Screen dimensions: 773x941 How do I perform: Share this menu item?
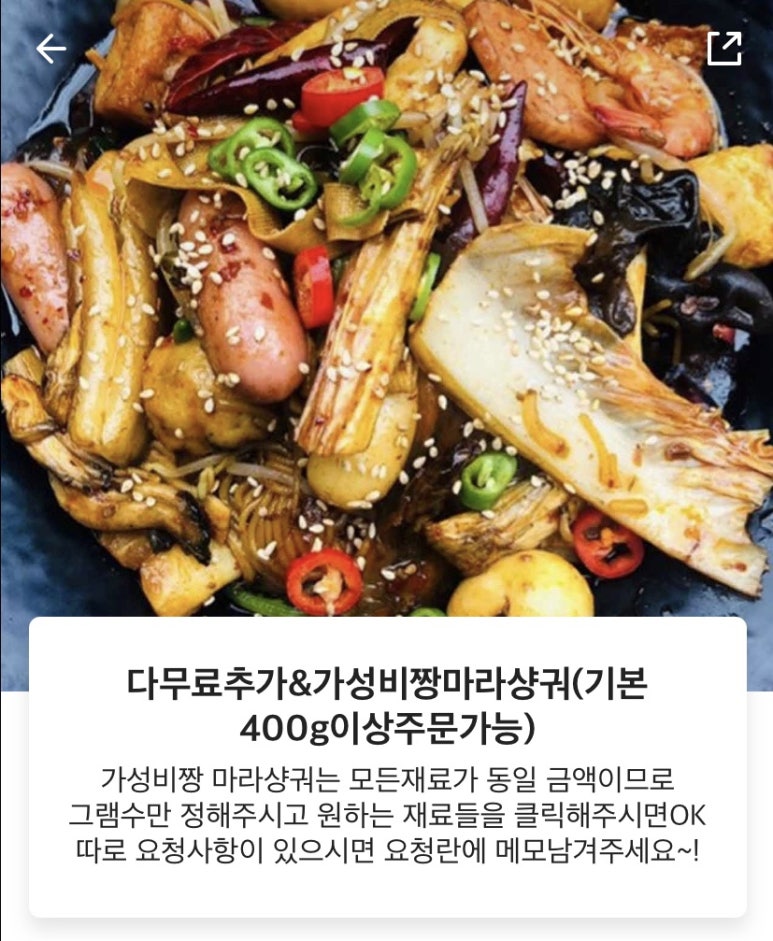tap(724, 48)
